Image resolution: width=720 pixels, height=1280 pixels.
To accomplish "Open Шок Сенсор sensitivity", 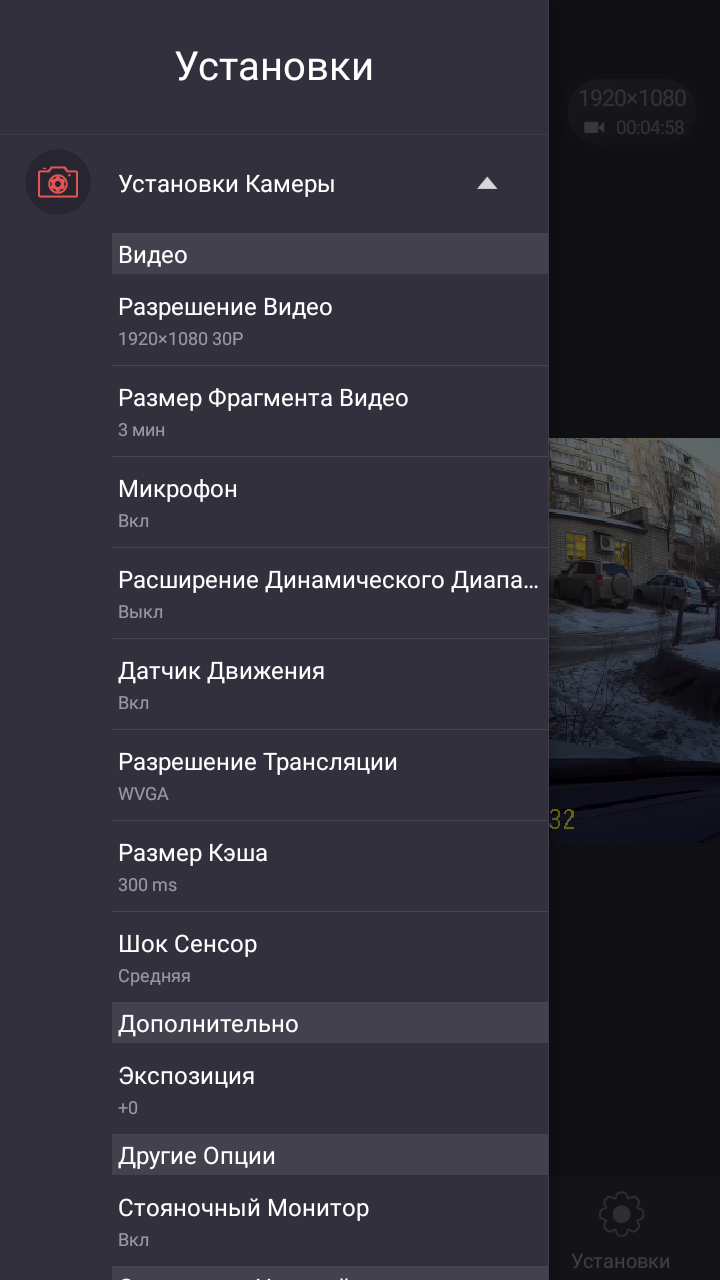I will tap(330, 957).
